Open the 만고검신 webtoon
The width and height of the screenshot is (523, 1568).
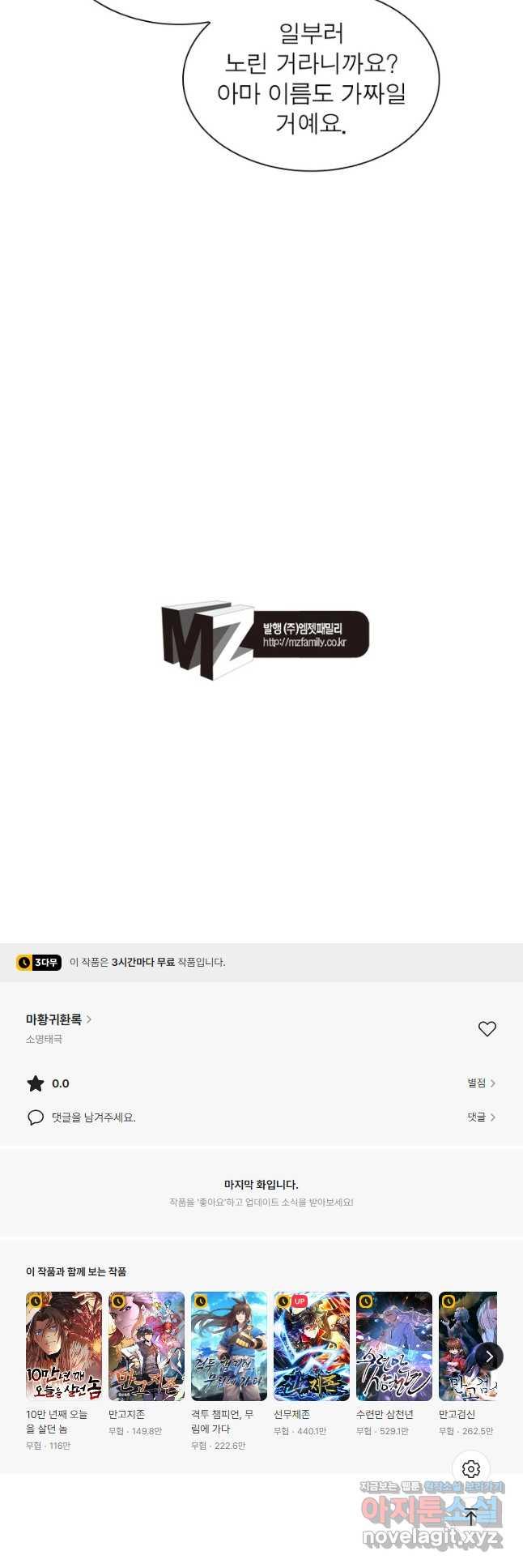(461, 1347)
